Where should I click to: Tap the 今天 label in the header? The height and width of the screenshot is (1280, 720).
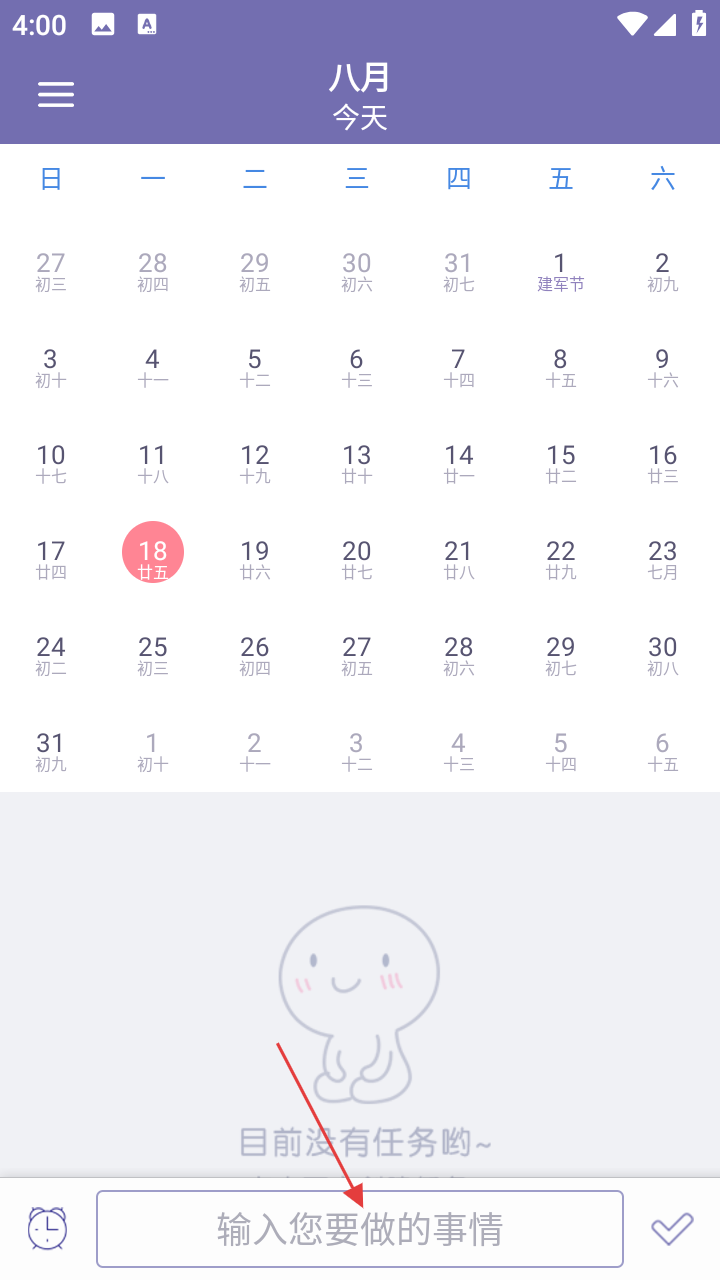(x=360, y=118)
